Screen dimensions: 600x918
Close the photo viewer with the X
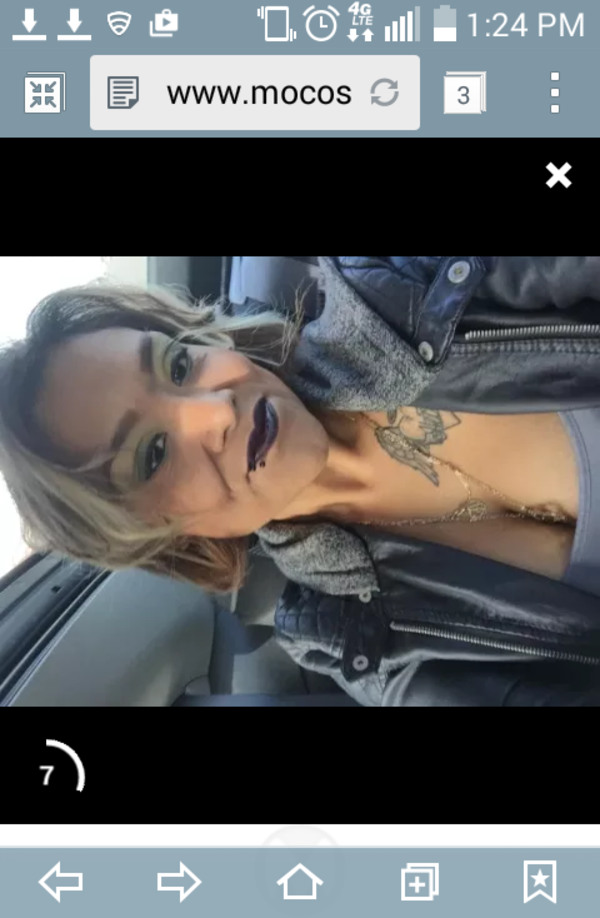pos(558,176)
